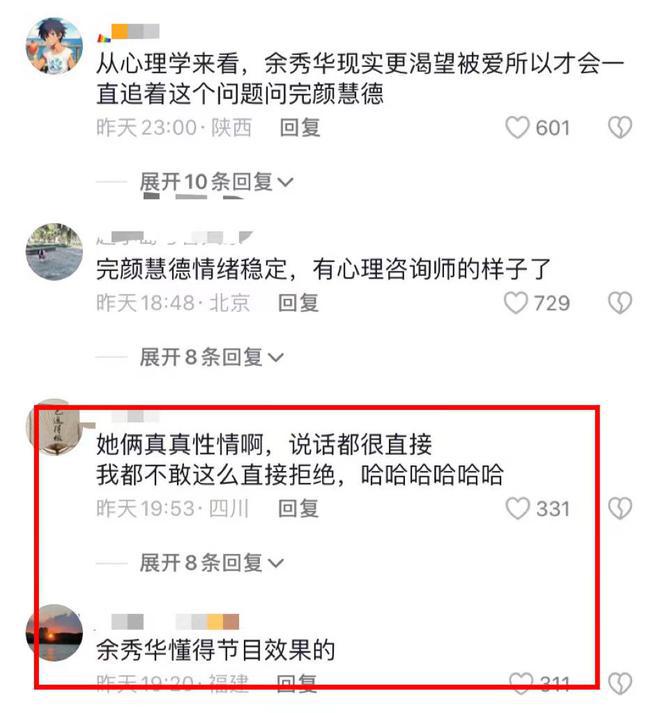Screen dimensions: 660x713
Task: Like the comment with 729 likes
Action: (x=517, y=303)
